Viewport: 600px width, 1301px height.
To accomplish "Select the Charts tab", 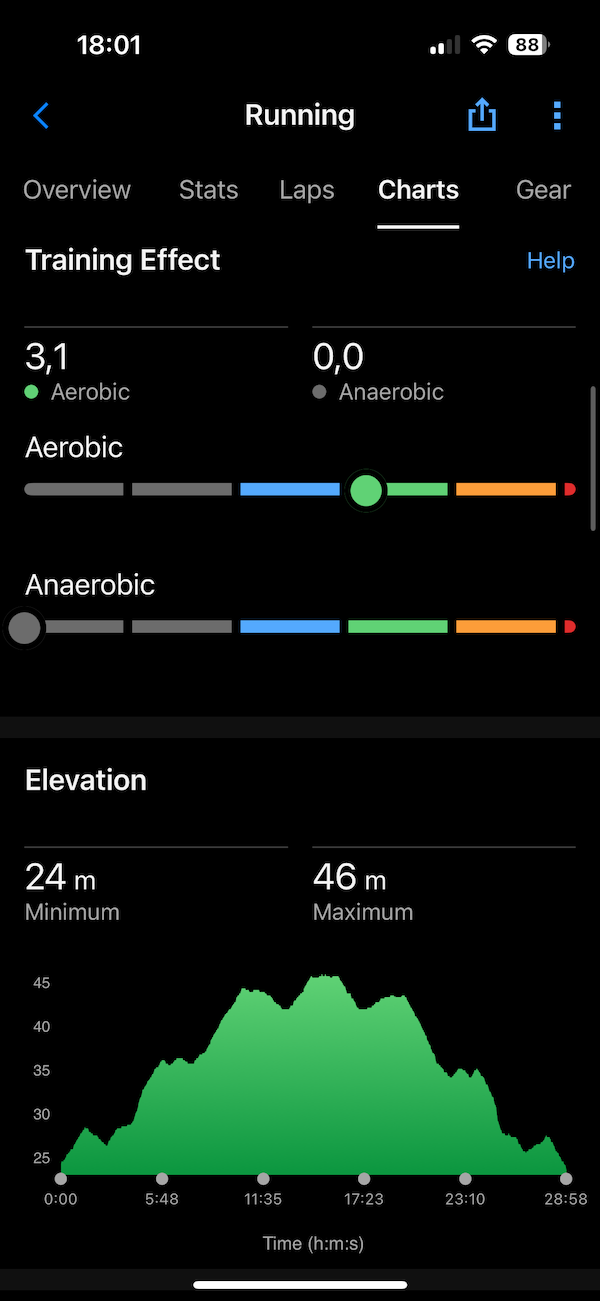I will pyautogui.click(x=418, y=190).
